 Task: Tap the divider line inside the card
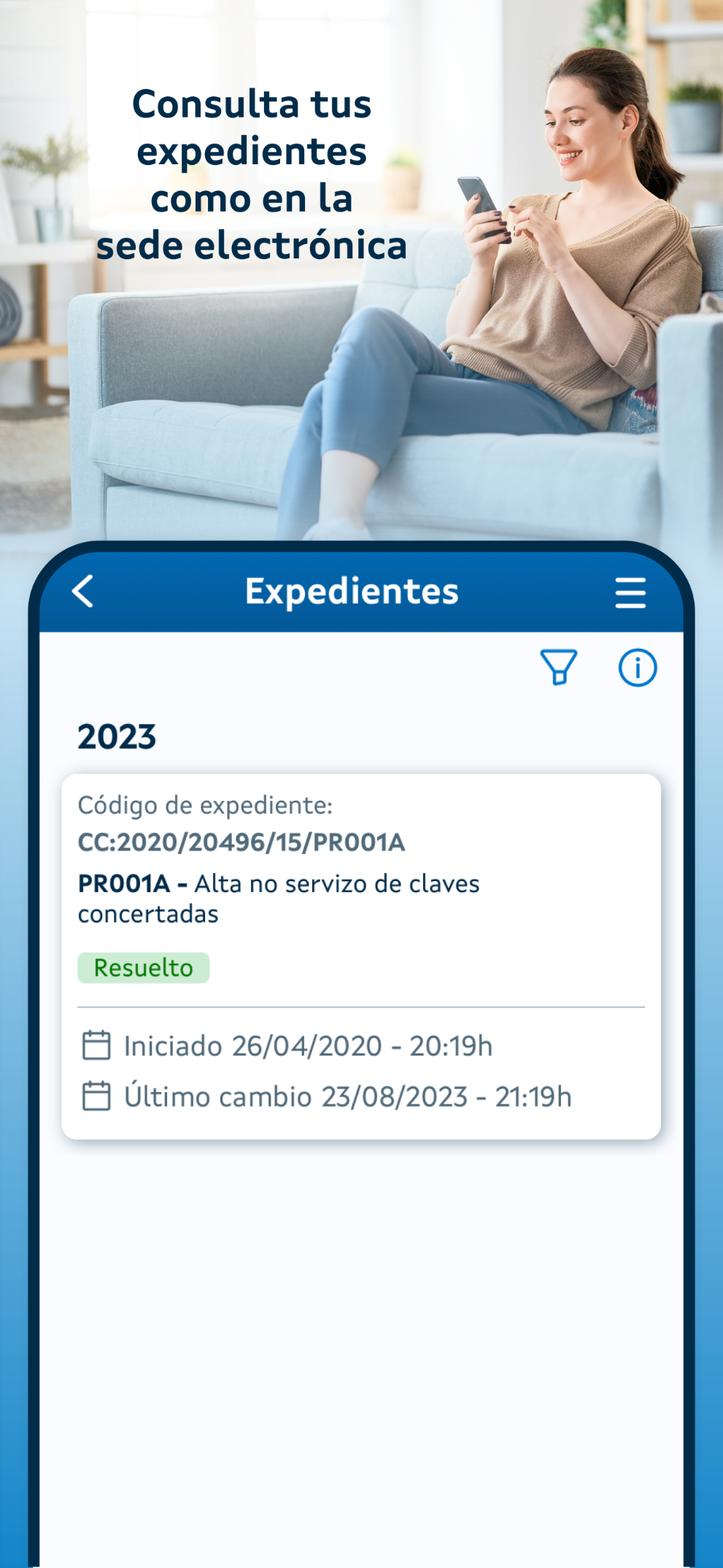363,1007
